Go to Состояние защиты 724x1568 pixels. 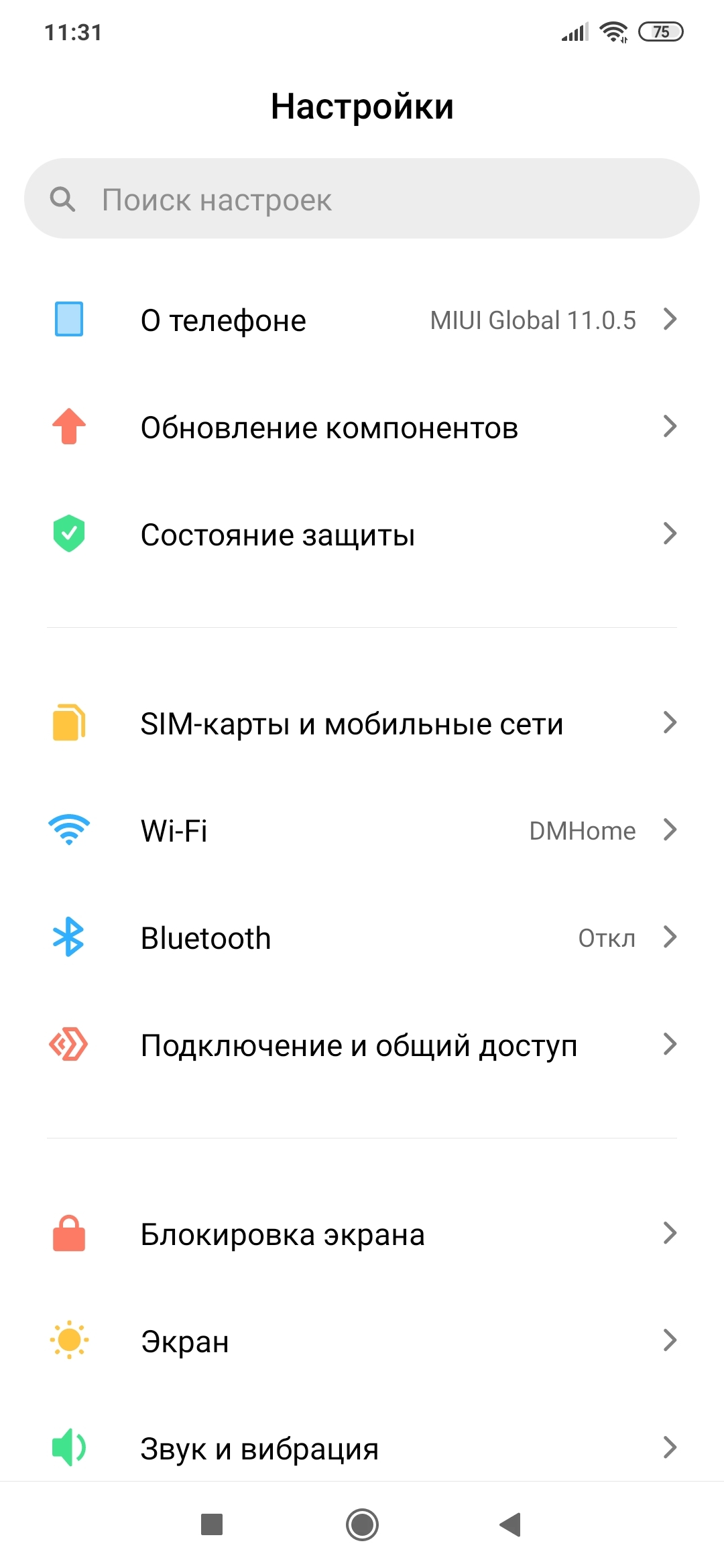tap(362, 534)
